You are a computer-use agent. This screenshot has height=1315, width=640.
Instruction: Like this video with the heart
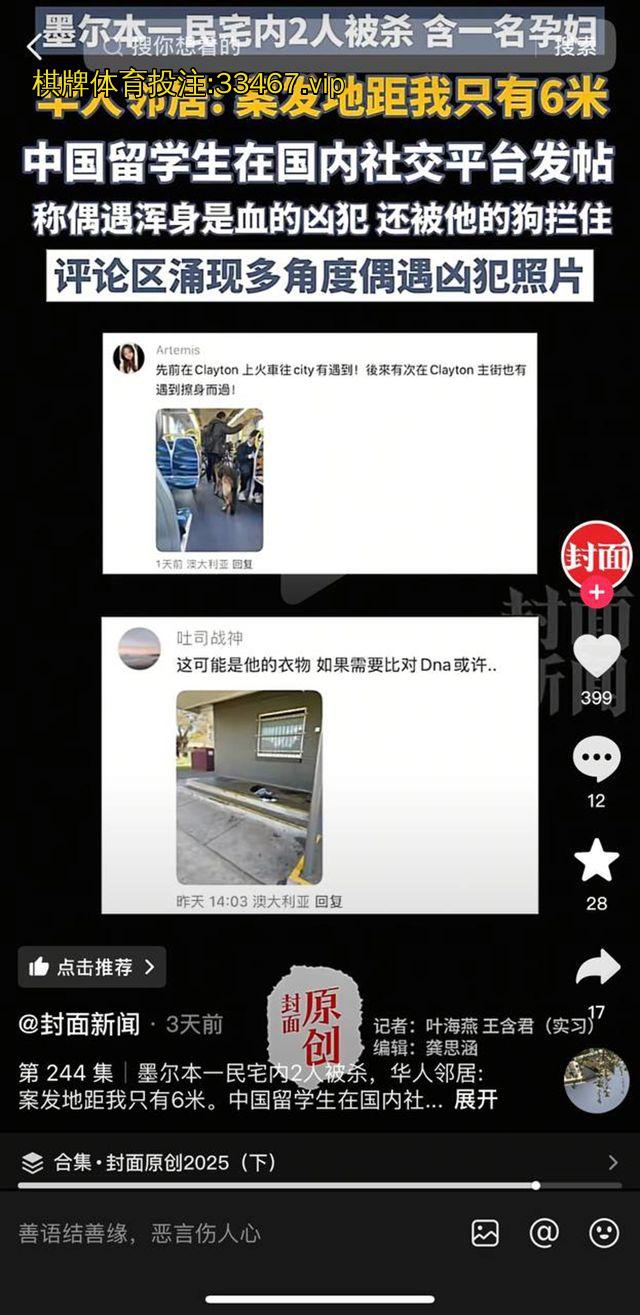click(x=597, y=656)
